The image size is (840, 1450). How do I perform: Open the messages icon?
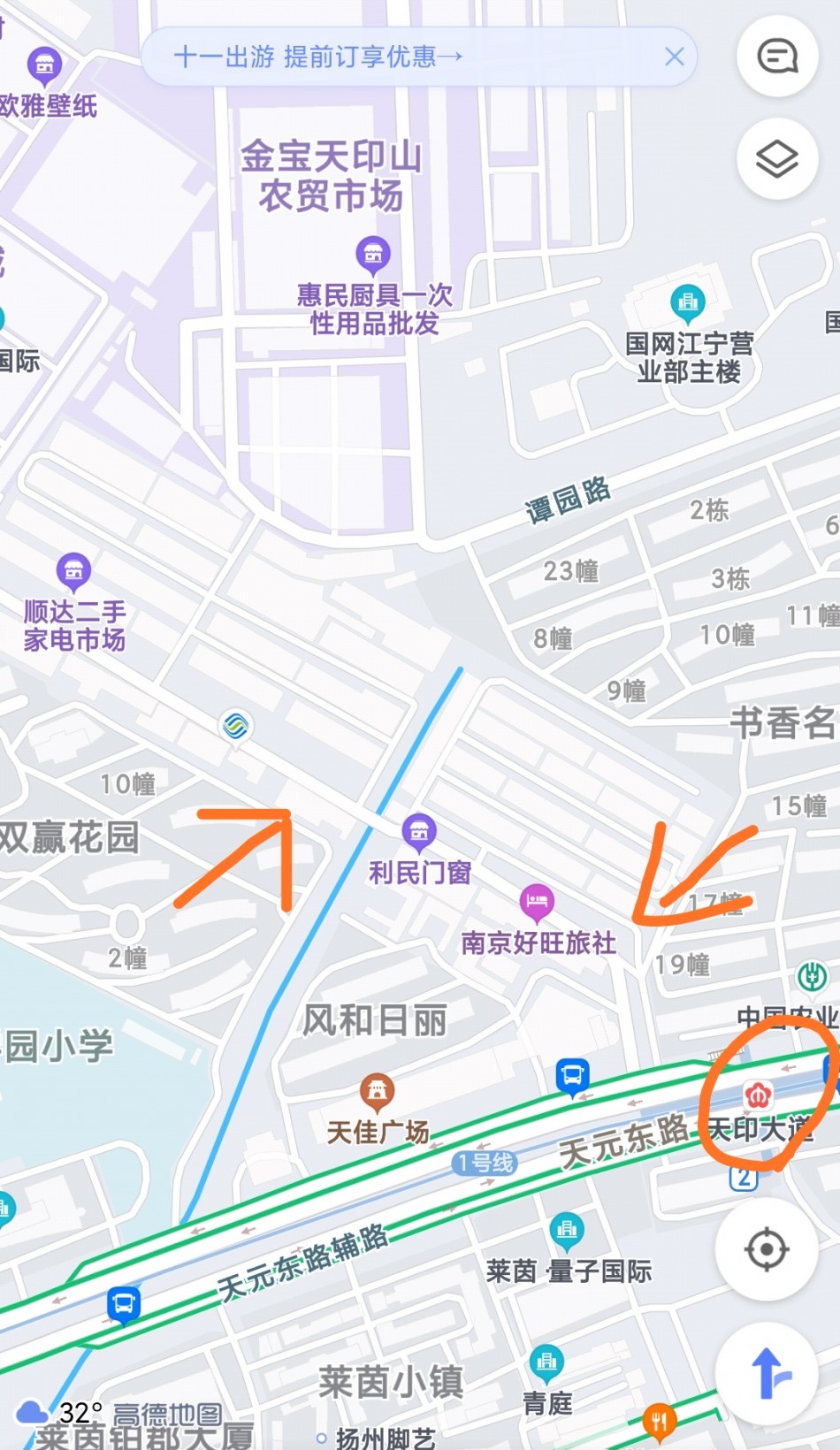777,57
